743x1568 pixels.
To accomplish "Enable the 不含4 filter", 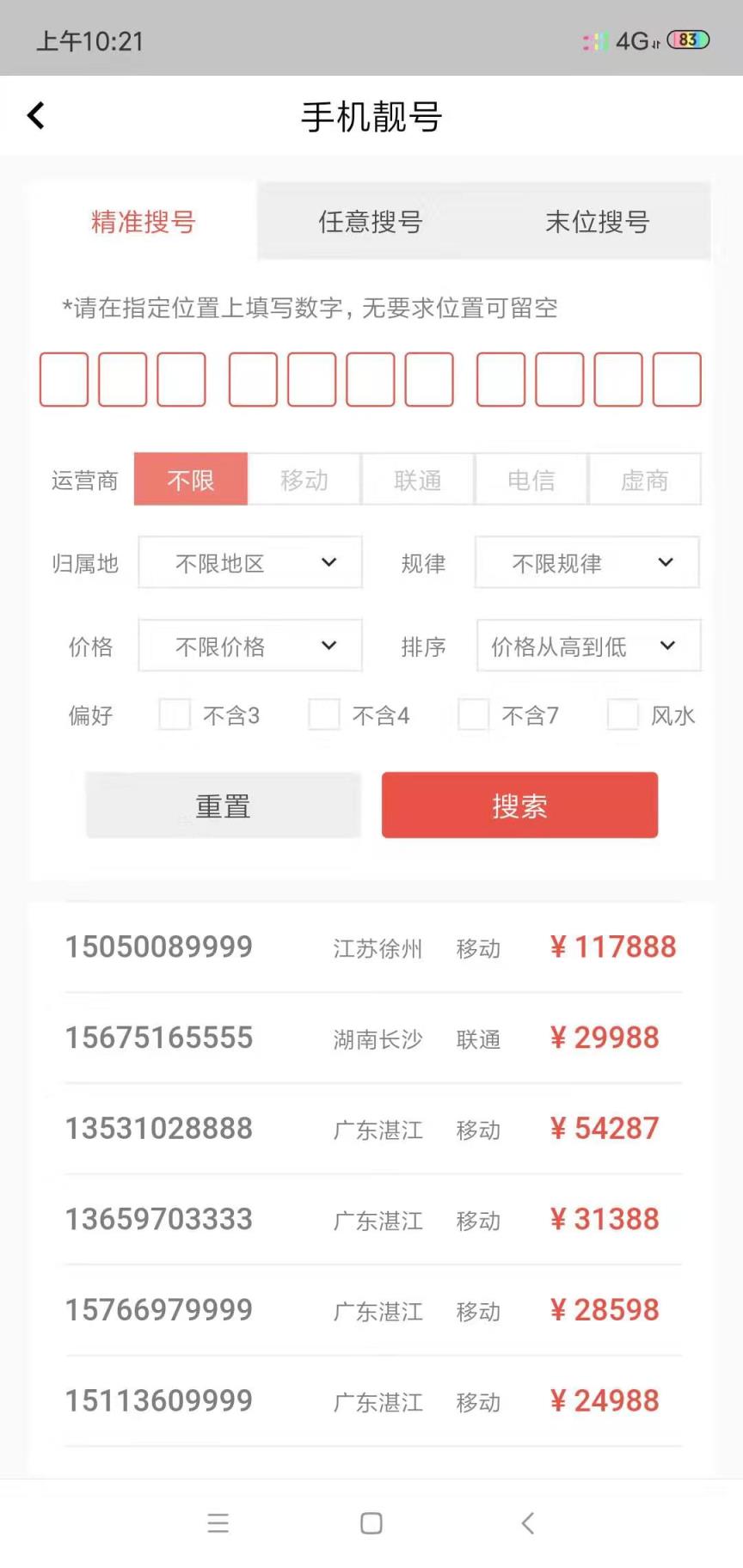I will point(324,714).
